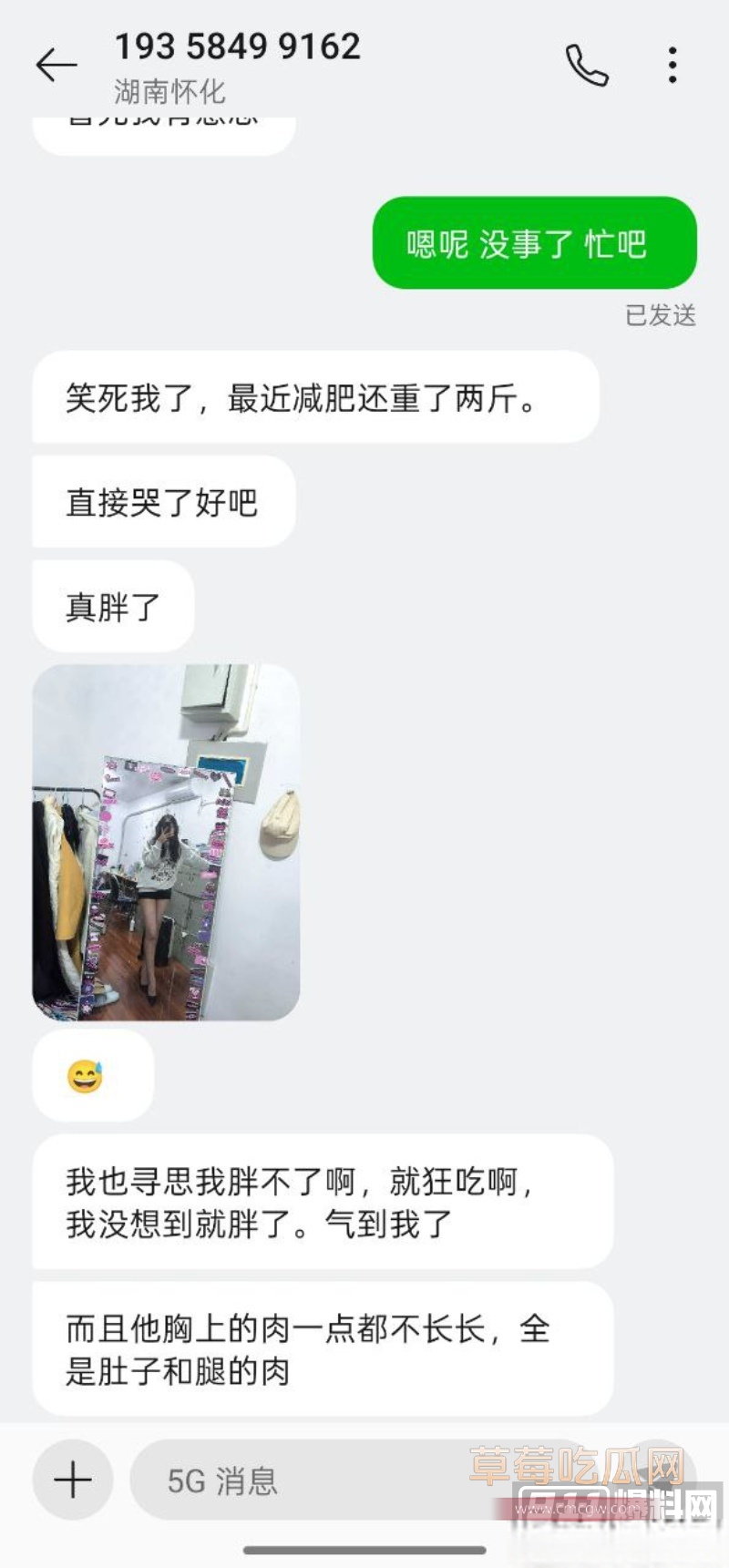The width and height of the screenshot is (729, 1568).
Task: Tap the plus attachment button
Action: pyautogui.click(x=73, y=1480)
